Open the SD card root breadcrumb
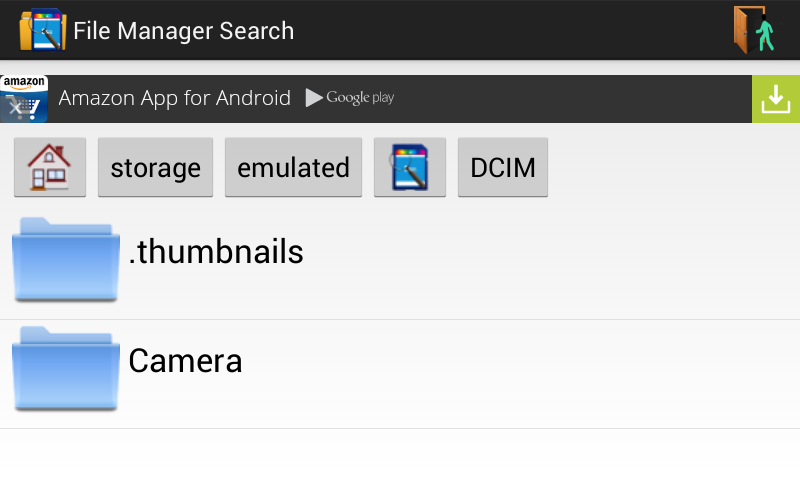 point(410,167)
